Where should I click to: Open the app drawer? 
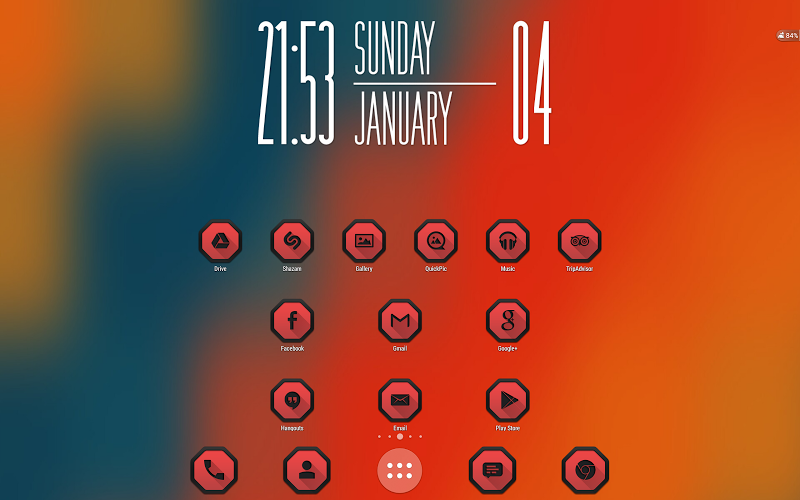click(400, 470)
